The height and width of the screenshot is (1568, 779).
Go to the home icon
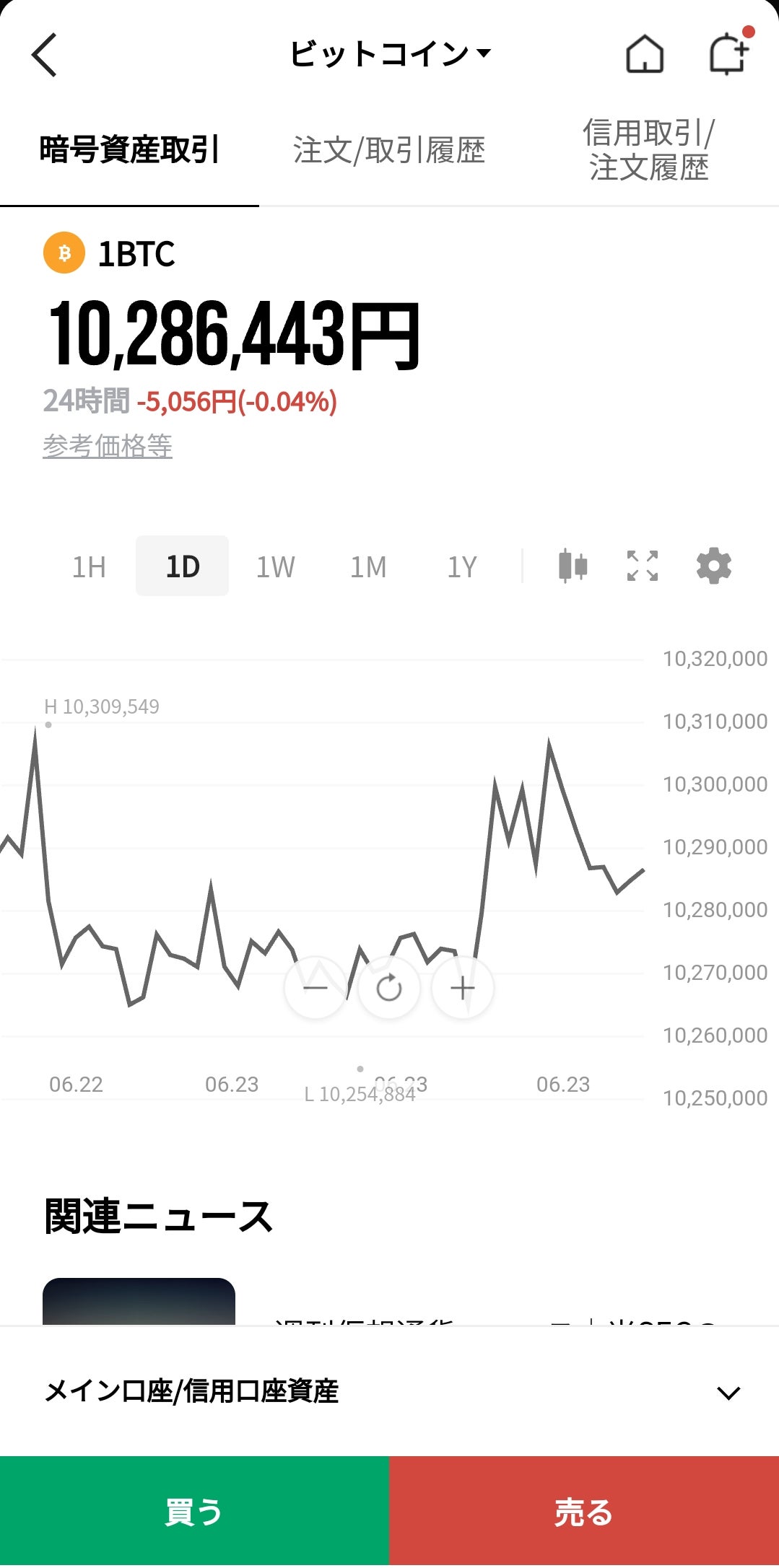click(x=644, y=55)
